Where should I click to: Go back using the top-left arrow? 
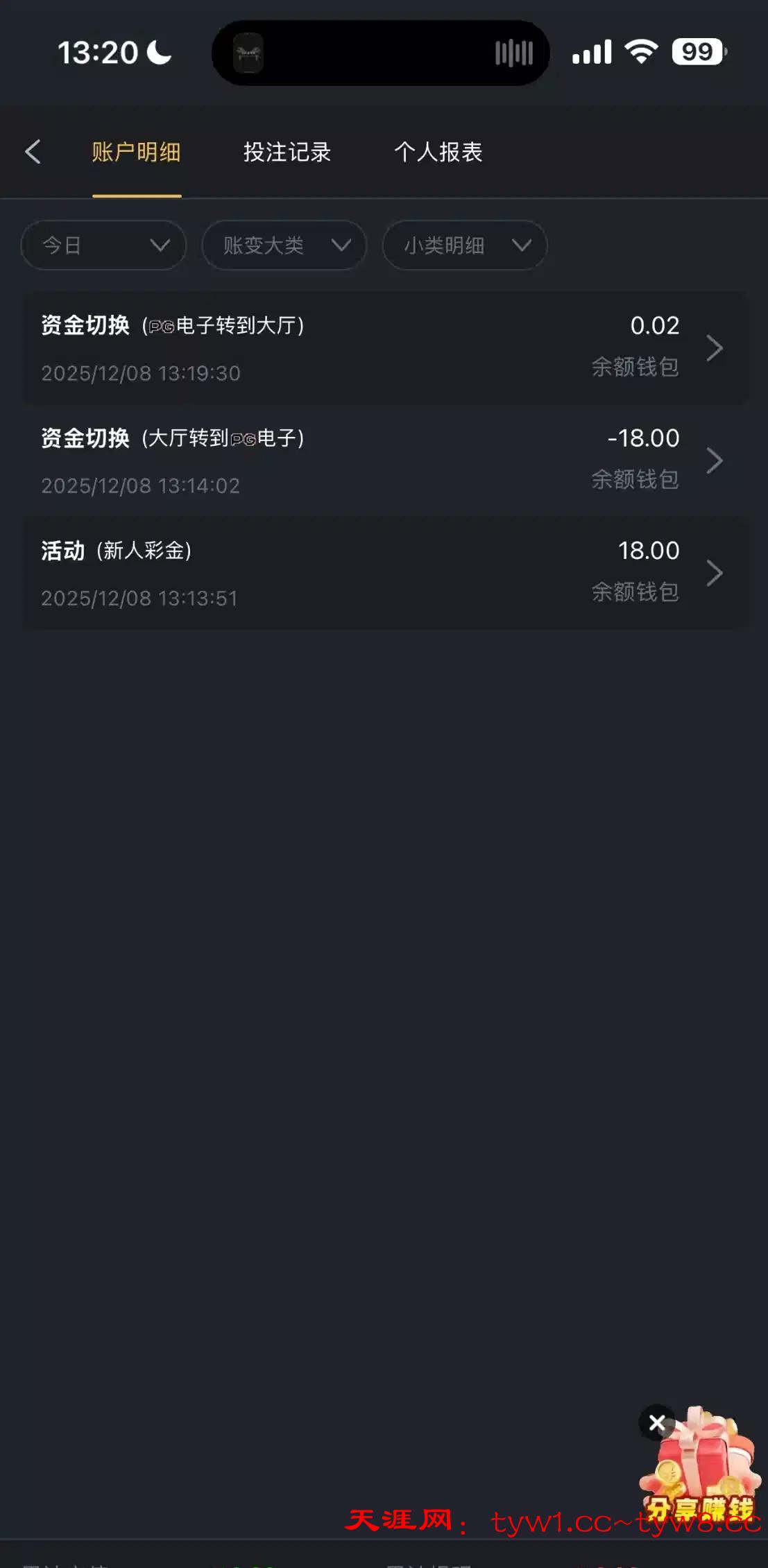point(33,152)
